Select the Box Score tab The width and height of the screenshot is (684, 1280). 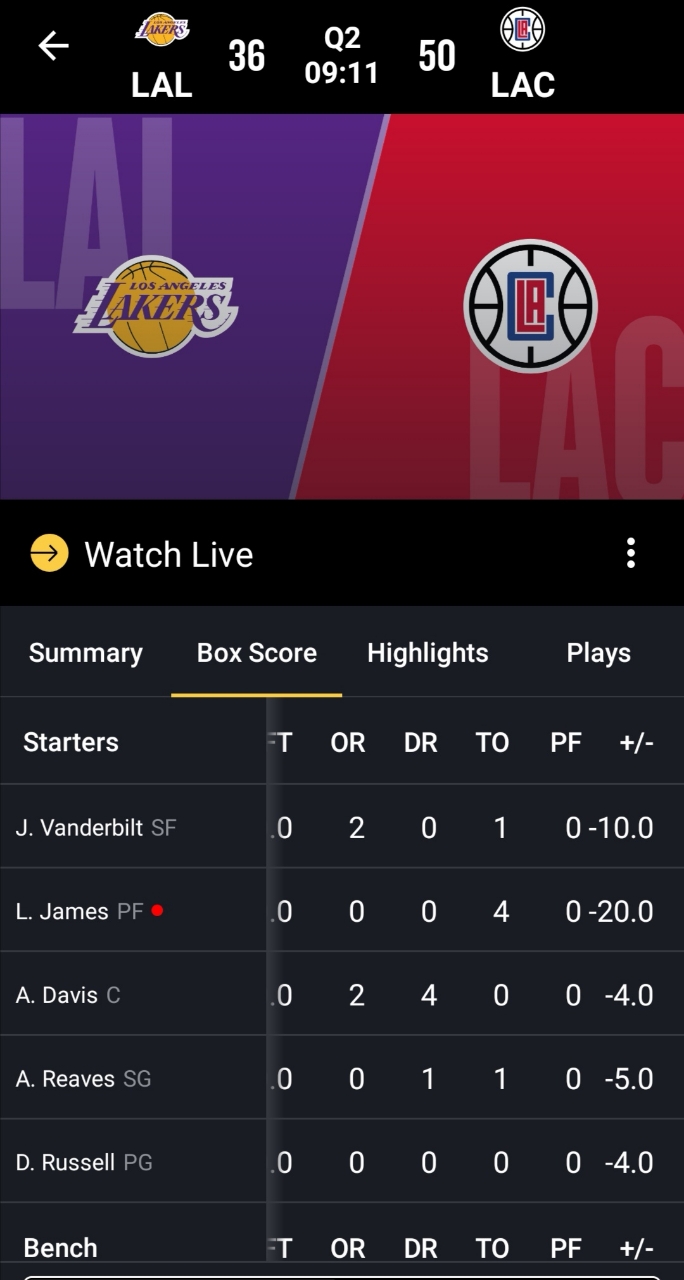(257, 653)
